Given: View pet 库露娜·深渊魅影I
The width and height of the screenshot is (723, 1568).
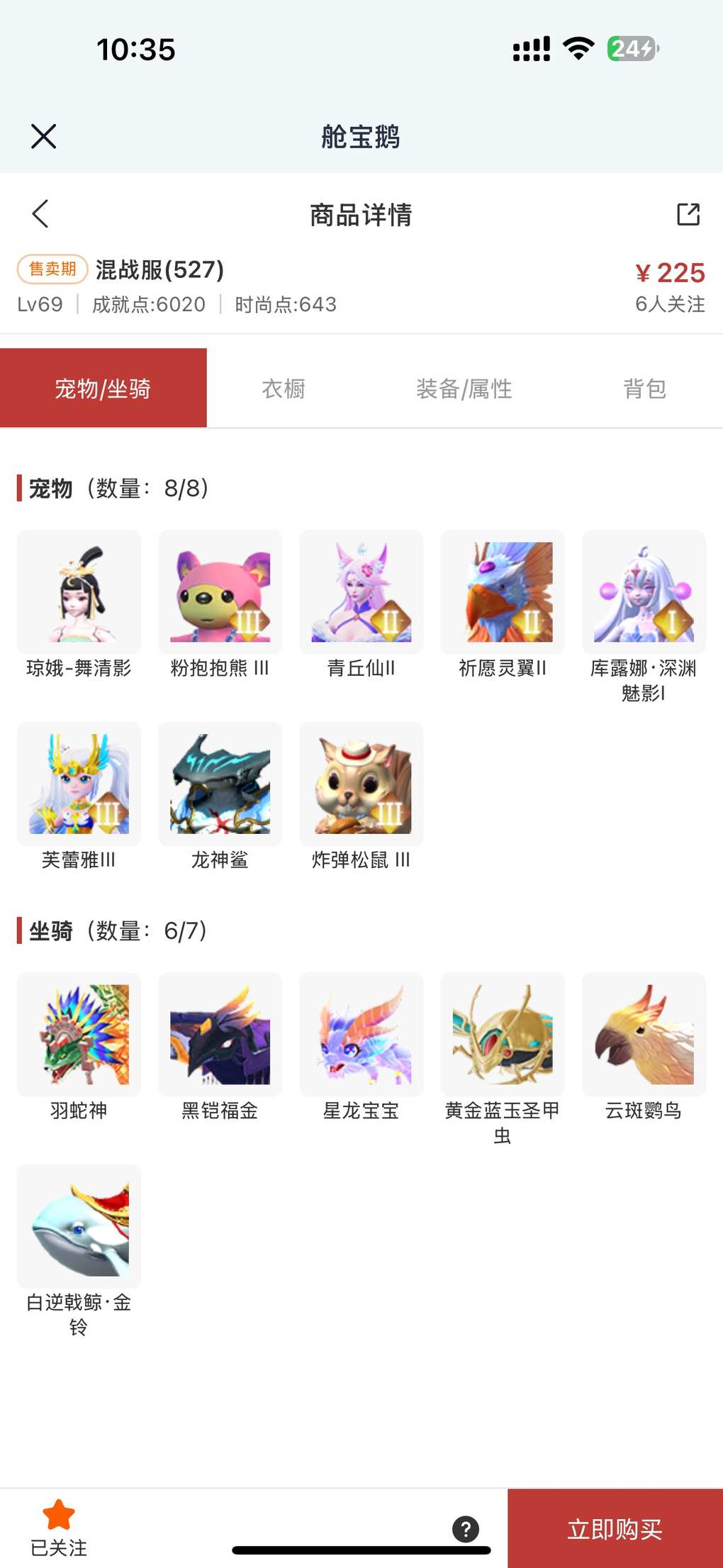Looking at the screenshot, I should click(x=644, y=593).
